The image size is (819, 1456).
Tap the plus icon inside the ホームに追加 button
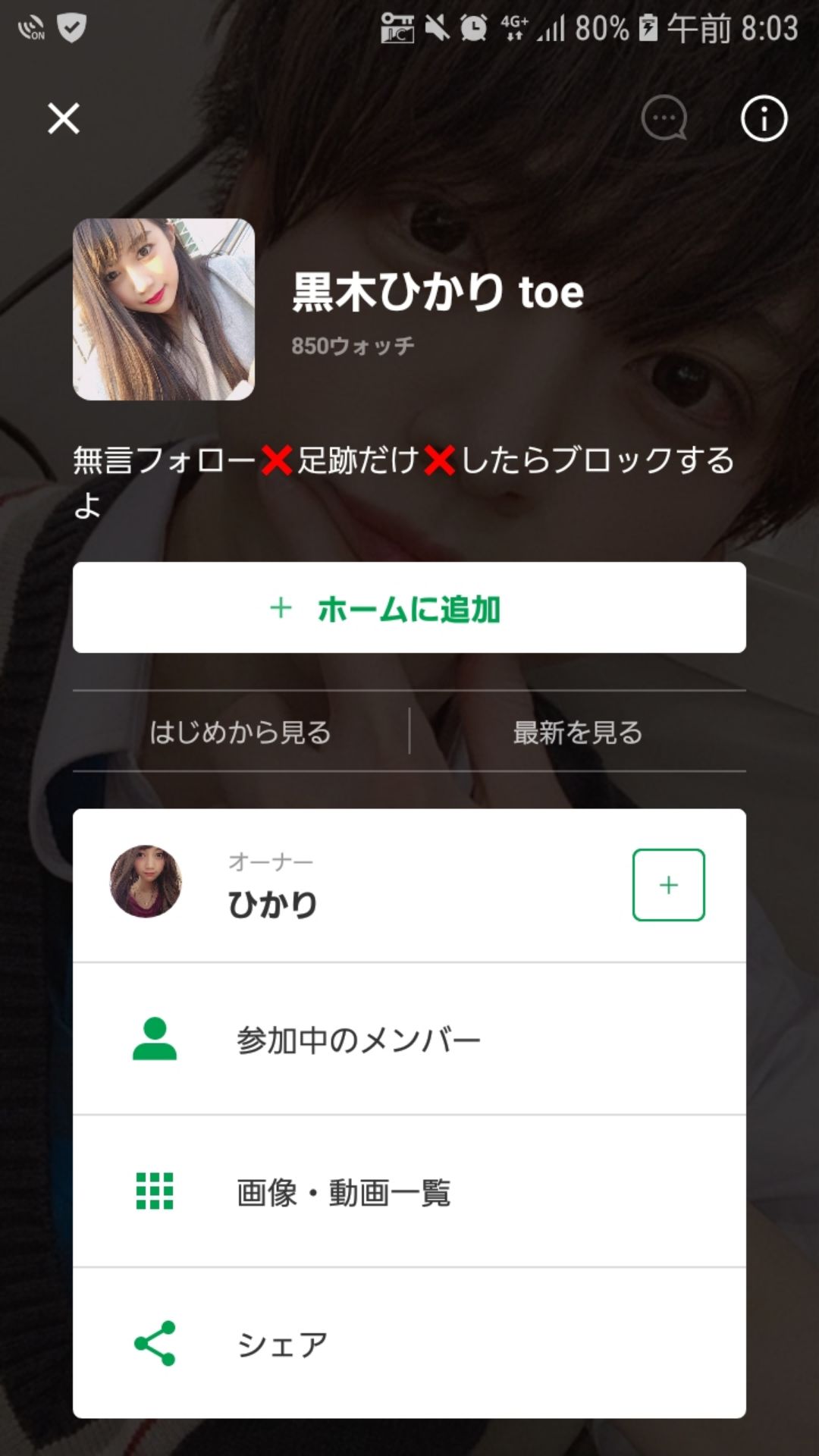[281, 608]
